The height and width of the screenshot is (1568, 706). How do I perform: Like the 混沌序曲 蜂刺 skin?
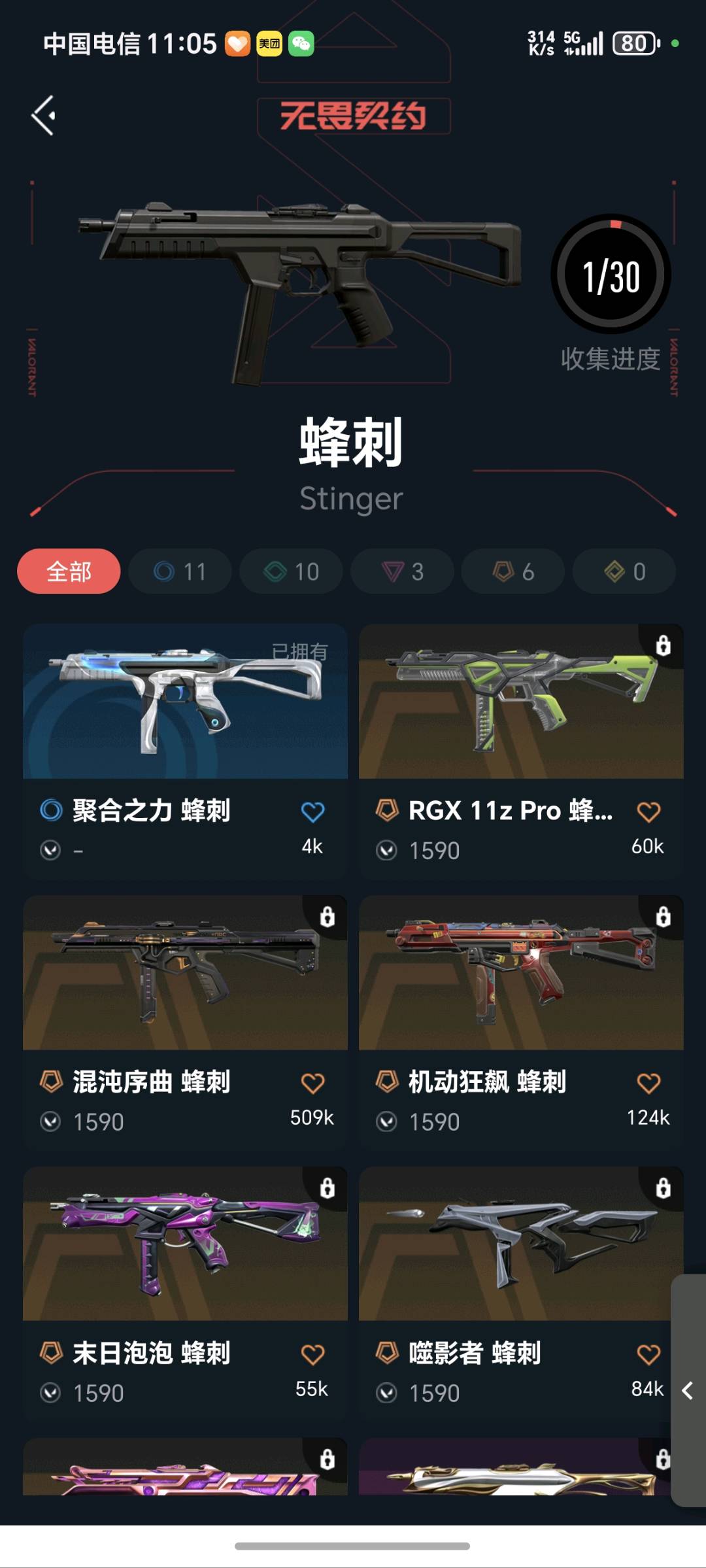(312, 1083)
